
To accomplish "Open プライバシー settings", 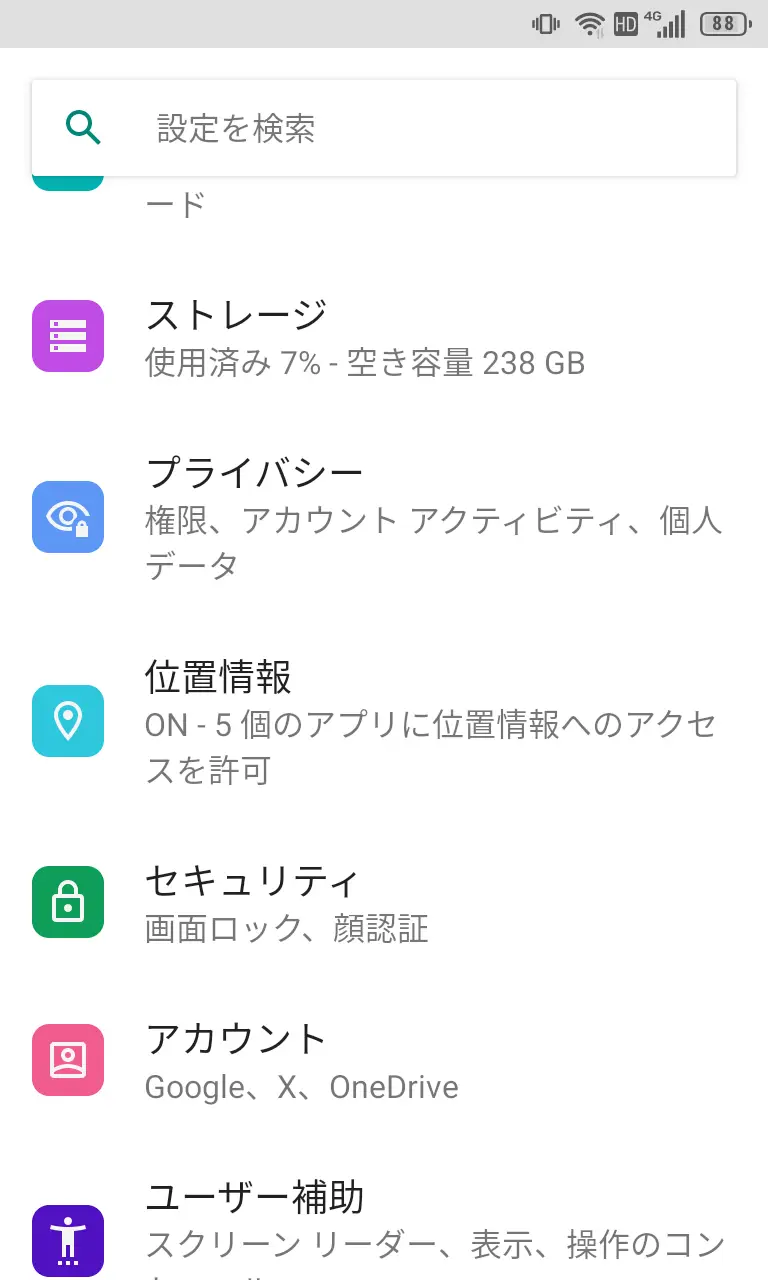I will pyautogui.click(x=384, y=517).
